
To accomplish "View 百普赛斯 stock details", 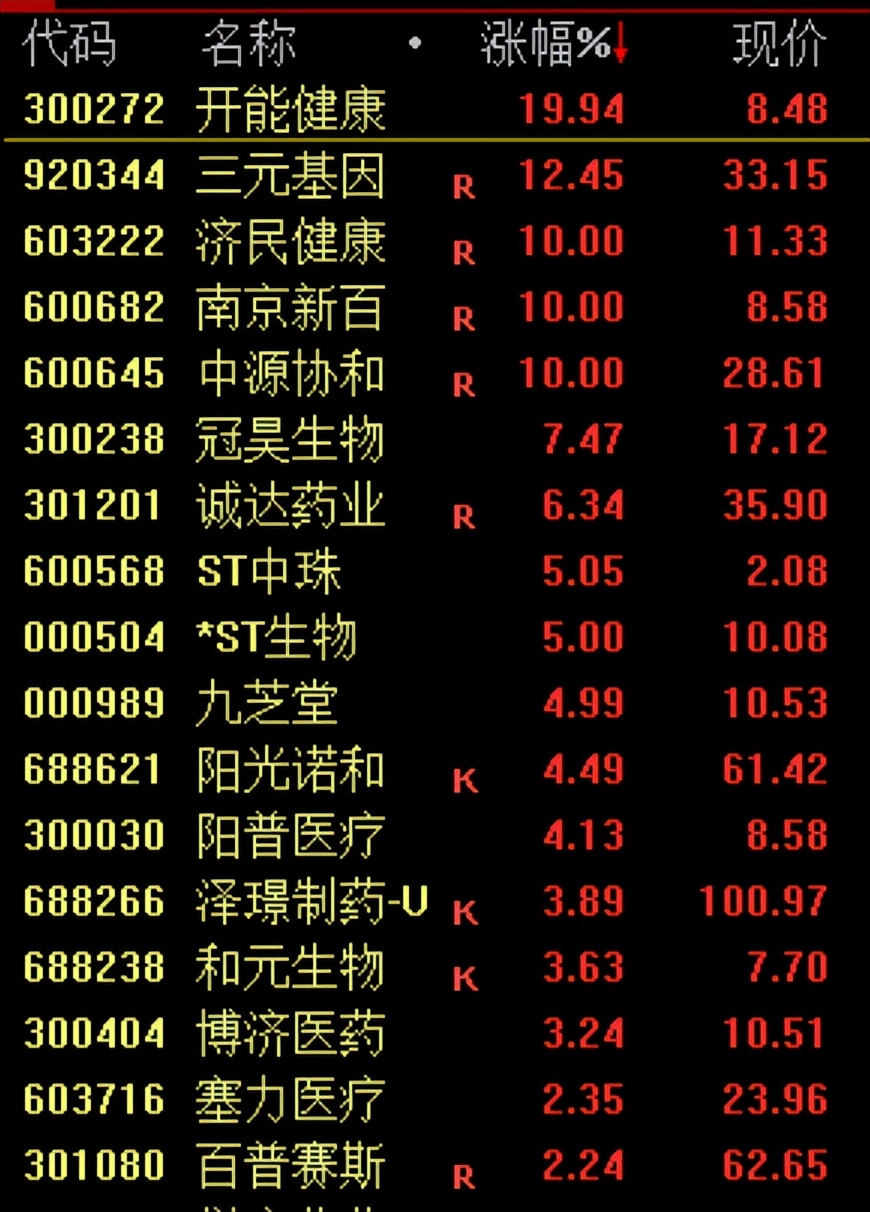I will point(290,1166).
